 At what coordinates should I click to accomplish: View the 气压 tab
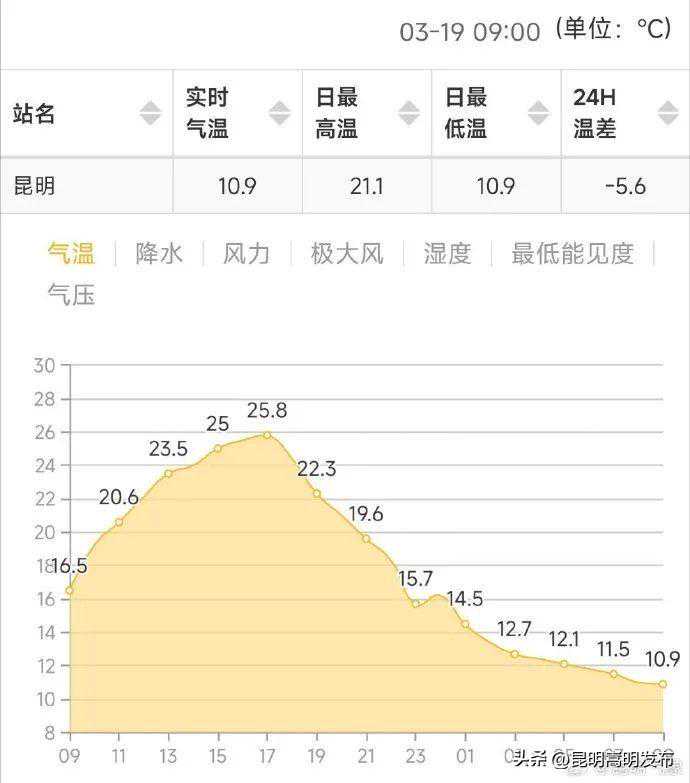click(71, 295)
